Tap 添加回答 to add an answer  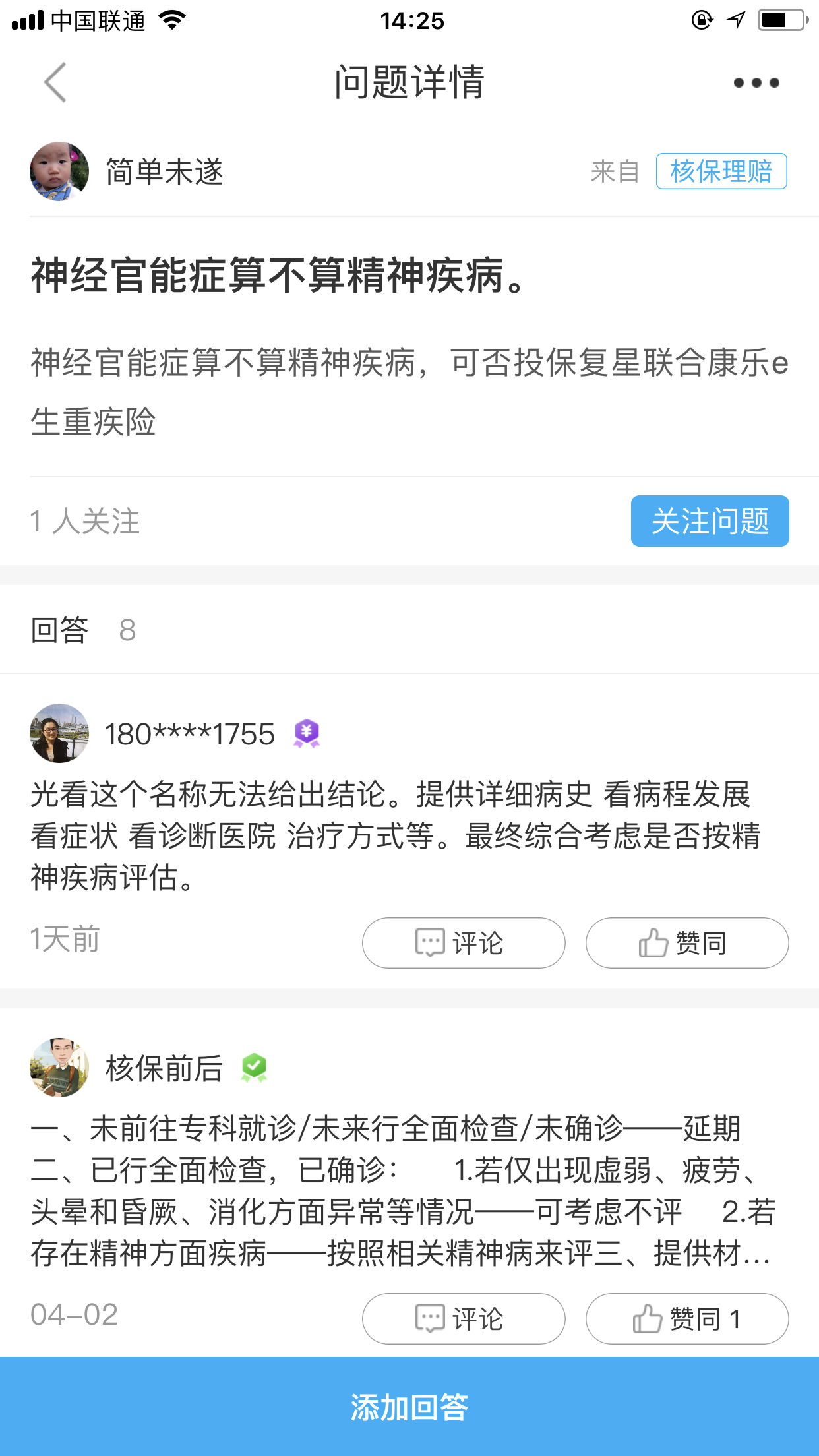coord(409,1407)
